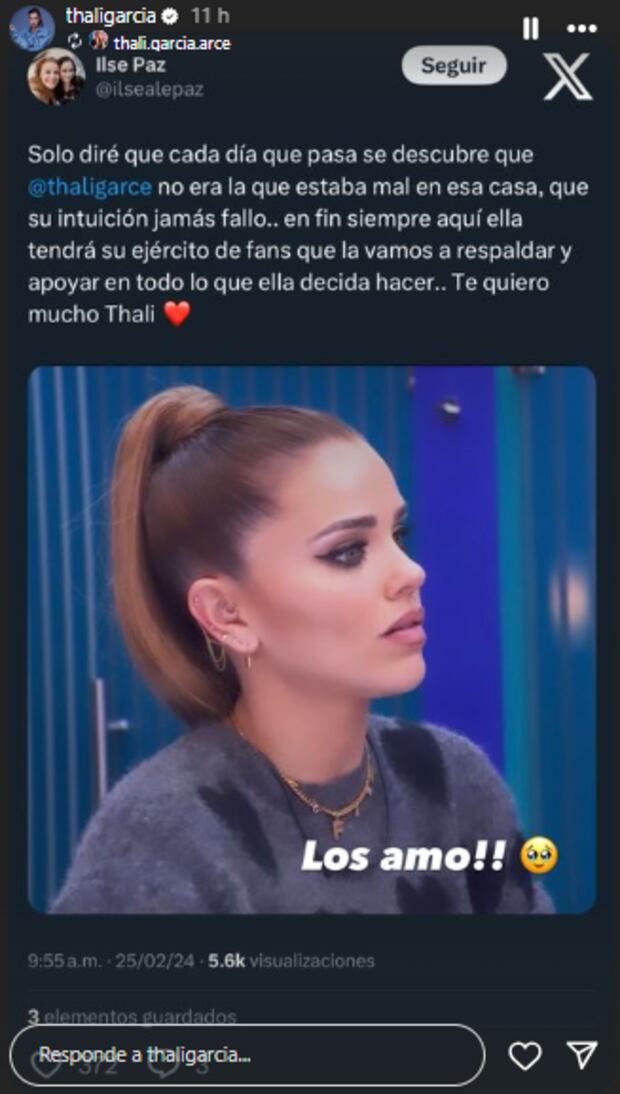This screenshot has width=620, height=1094.
Task: Pause the story playback
Action: click(531, 28)
